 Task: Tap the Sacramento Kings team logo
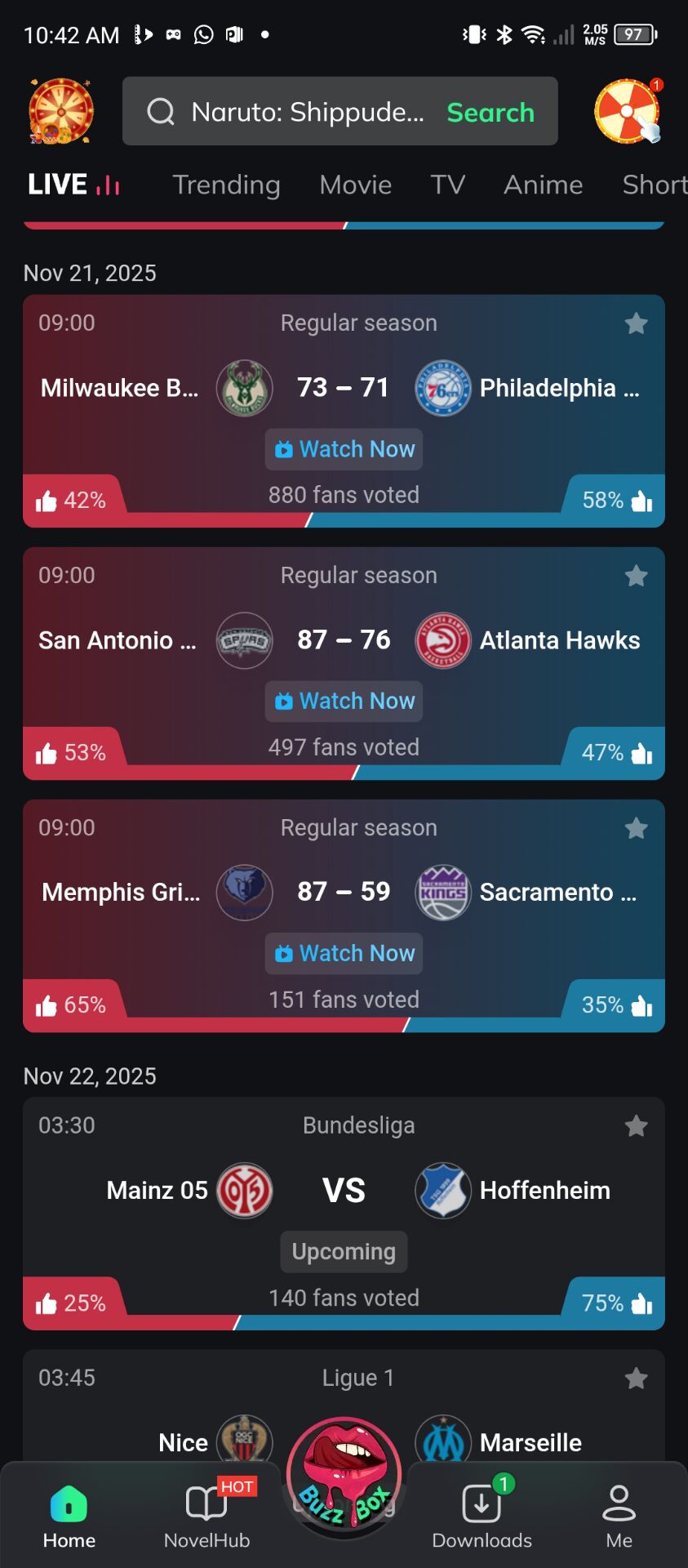pyautogui.click(x=443, y=892)
